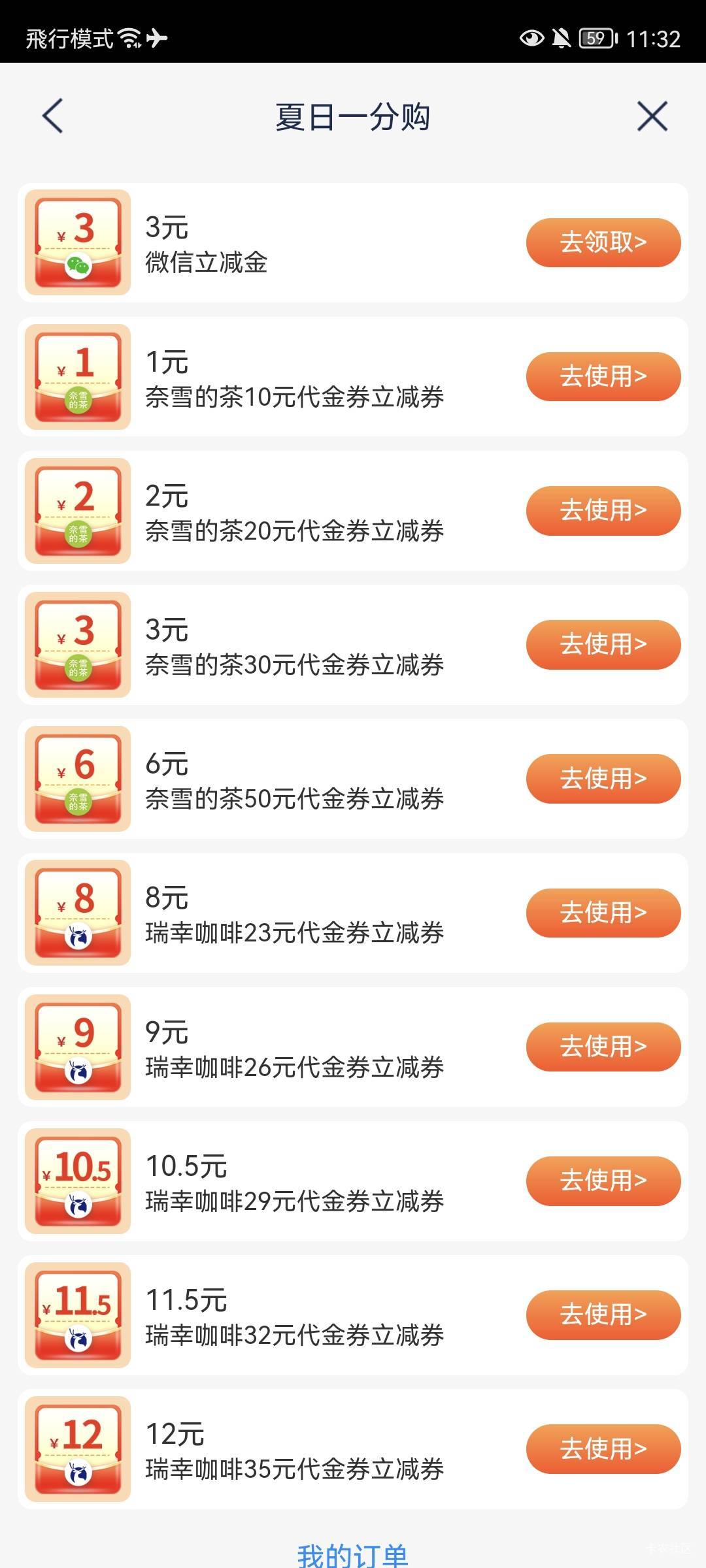Tap 去使用 for 瑞幸咖啡26元代金券
Viewport: 706px width, 1568px height.
603,1047
